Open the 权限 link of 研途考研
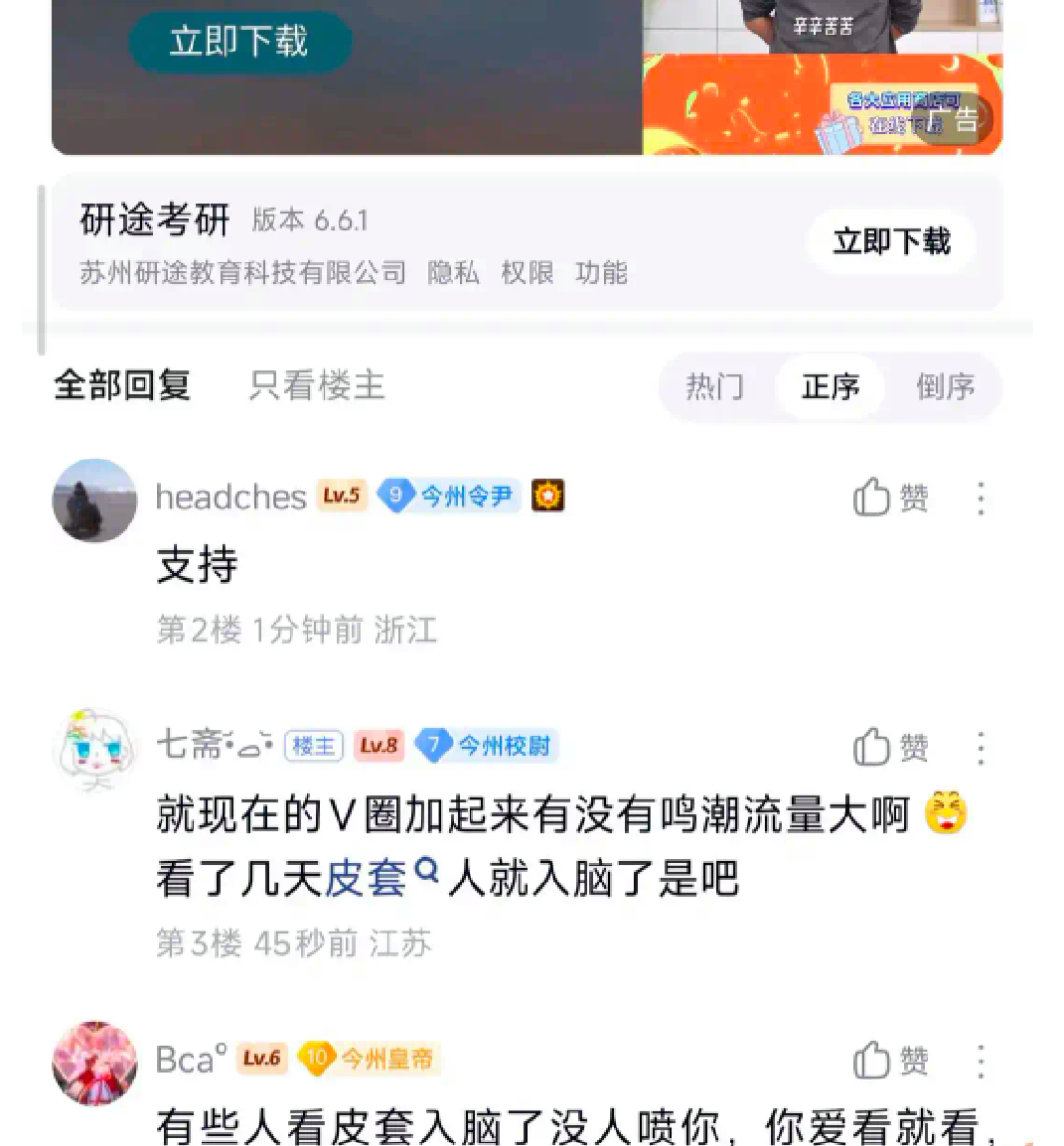1064x1146 pixels. point(527,273)
